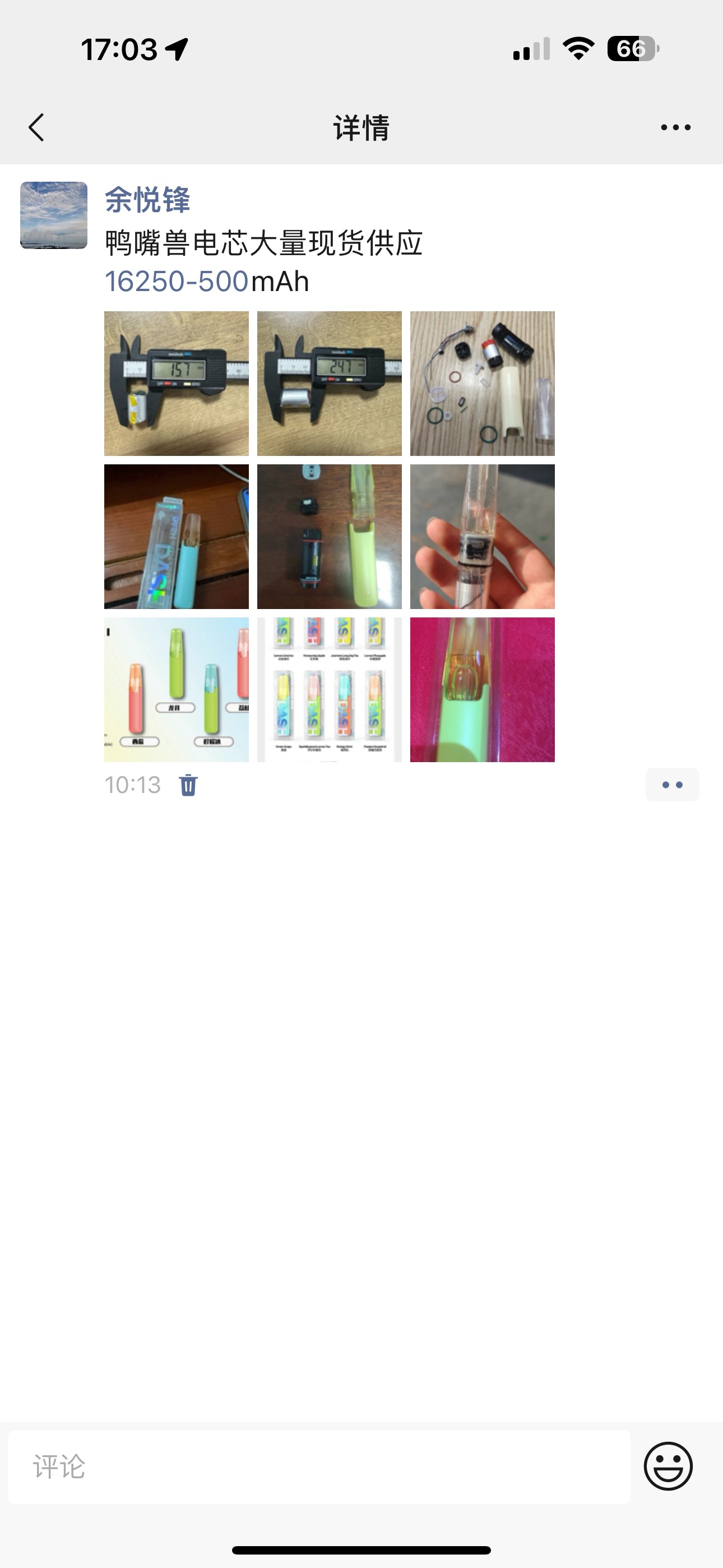This screenshot has width=723, height=1568.
Task: Open the hand holding clear tube photo
Action: [x=483, y=536]
